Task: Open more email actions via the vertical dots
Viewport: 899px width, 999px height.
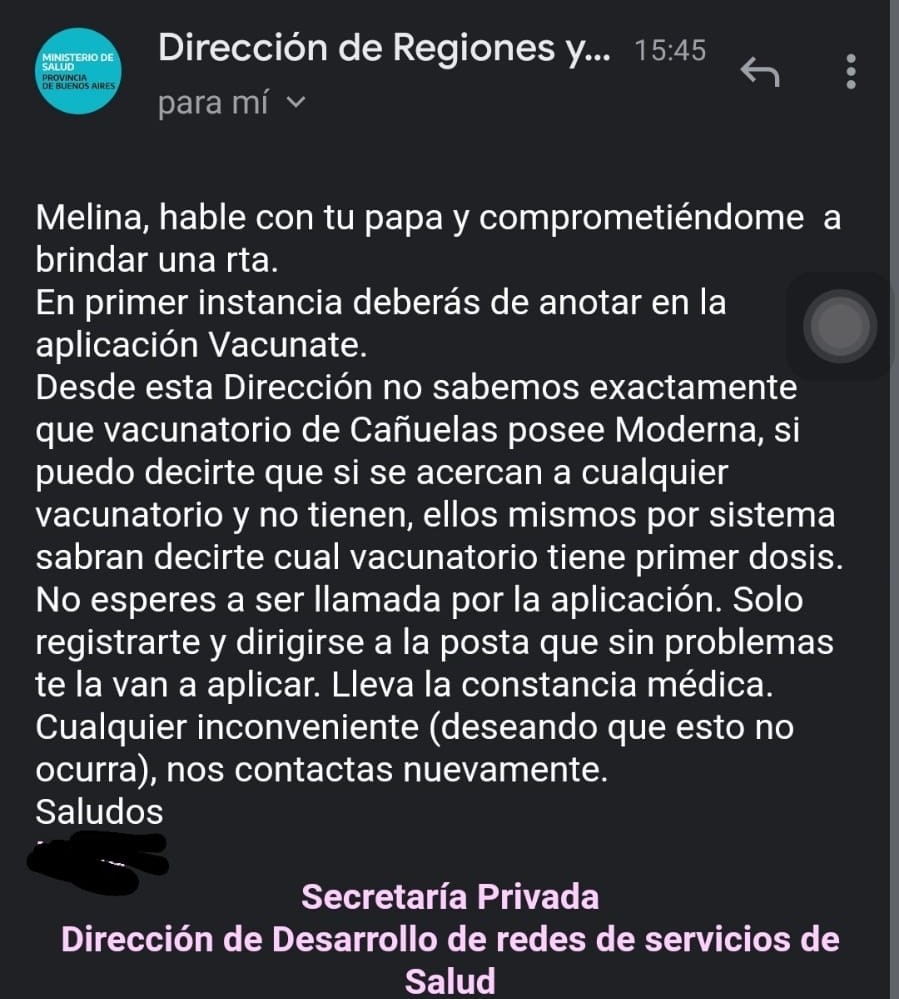Action: click(x=852, y=72)
